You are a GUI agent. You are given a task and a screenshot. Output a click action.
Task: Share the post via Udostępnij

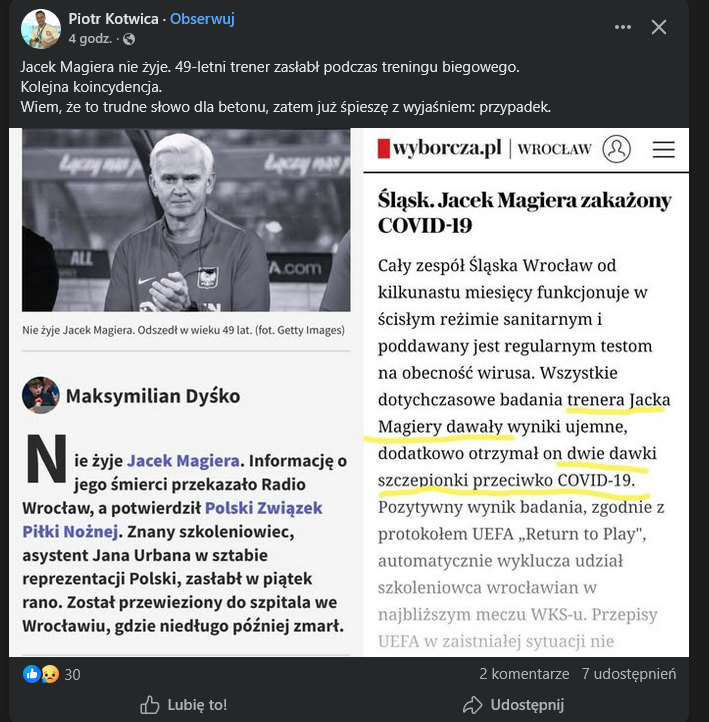(x=514, y=705)
